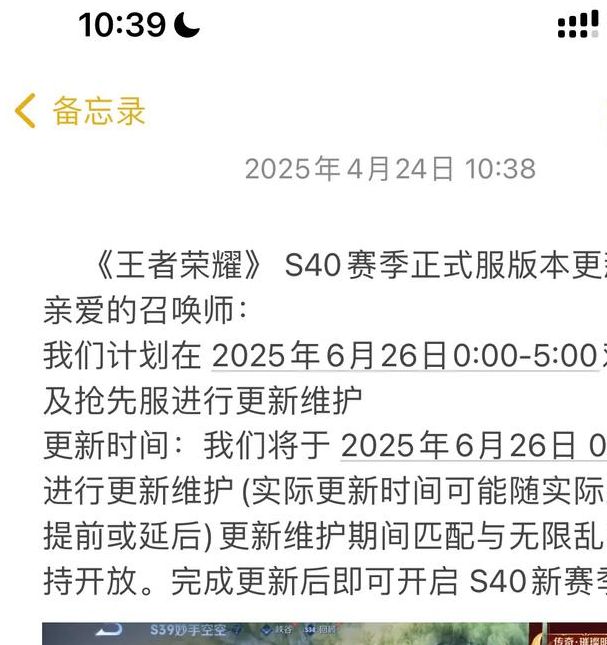
Task: Go back to the 备忘录 list
Action: pos(80,111)
